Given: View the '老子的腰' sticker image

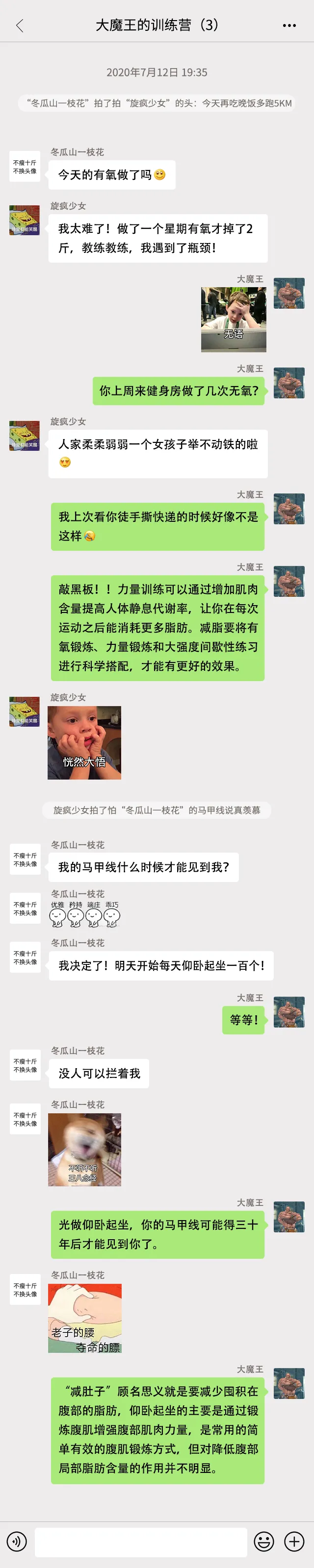Looking at the screenshot, I should [x=85, y=1318].
